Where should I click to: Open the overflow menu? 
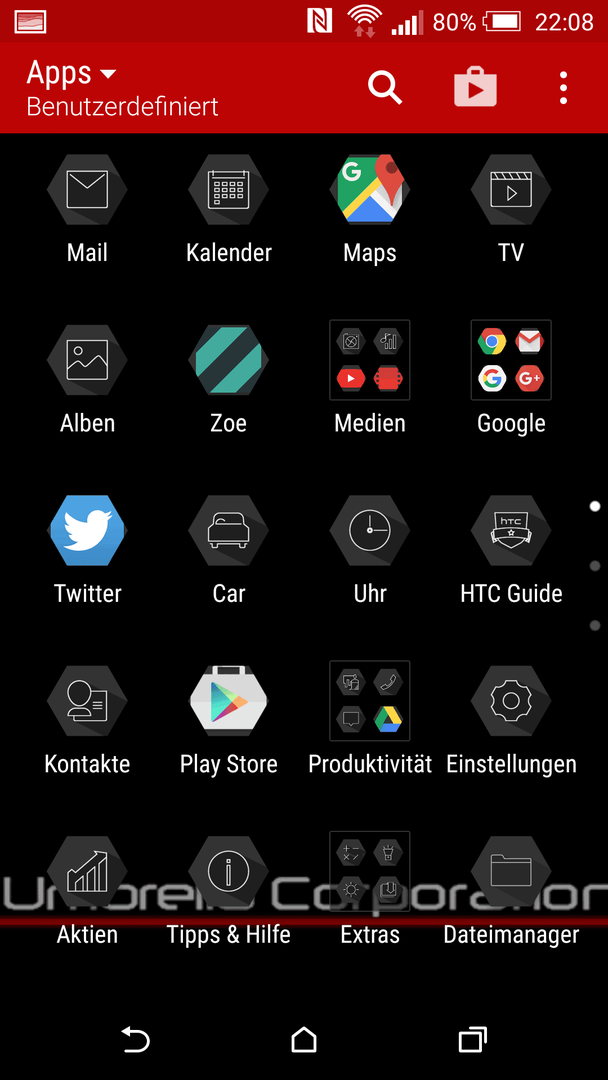pos(563,87)
